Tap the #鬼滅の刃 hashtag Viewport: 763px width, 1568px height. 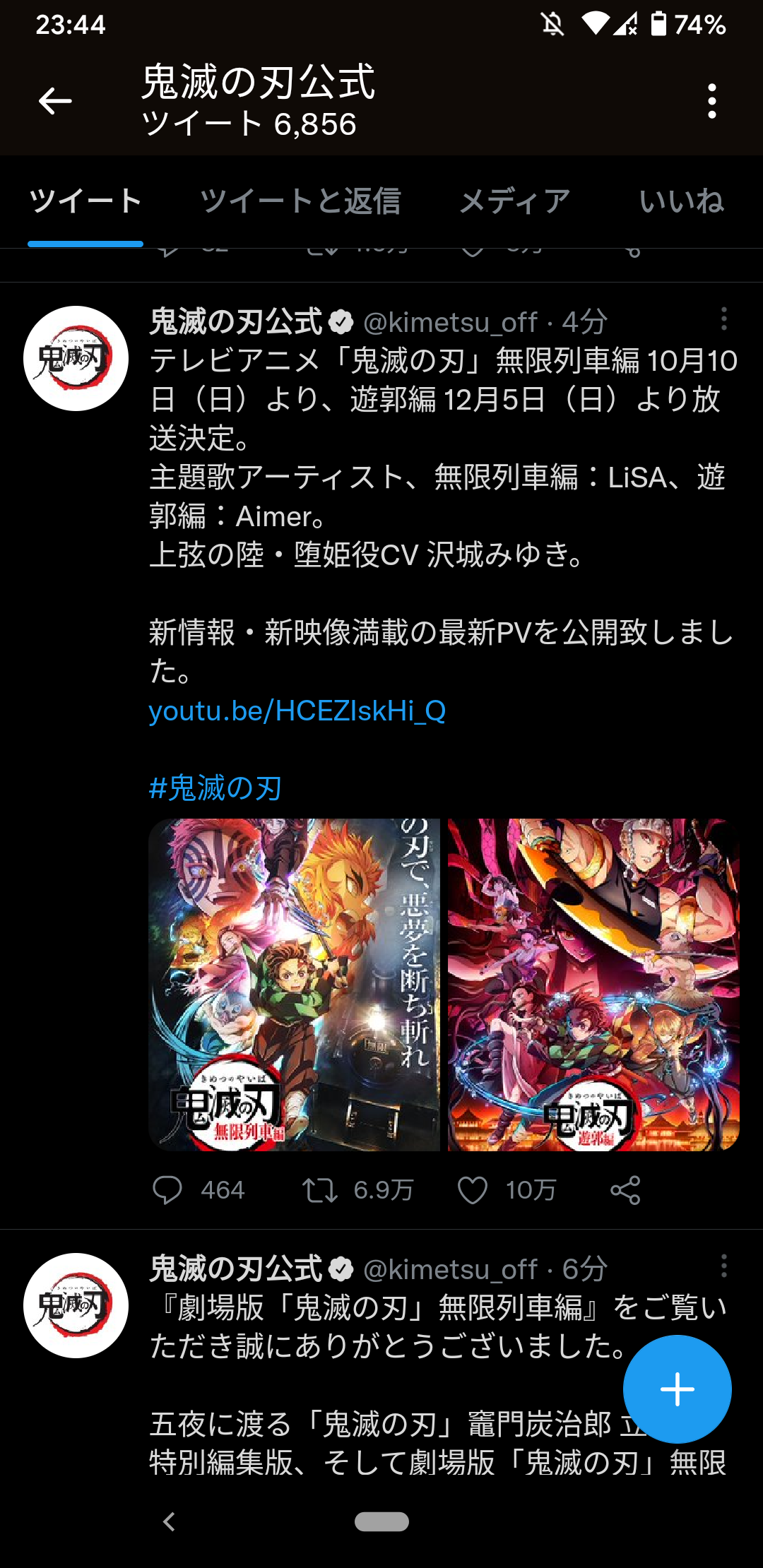(215, 788)
